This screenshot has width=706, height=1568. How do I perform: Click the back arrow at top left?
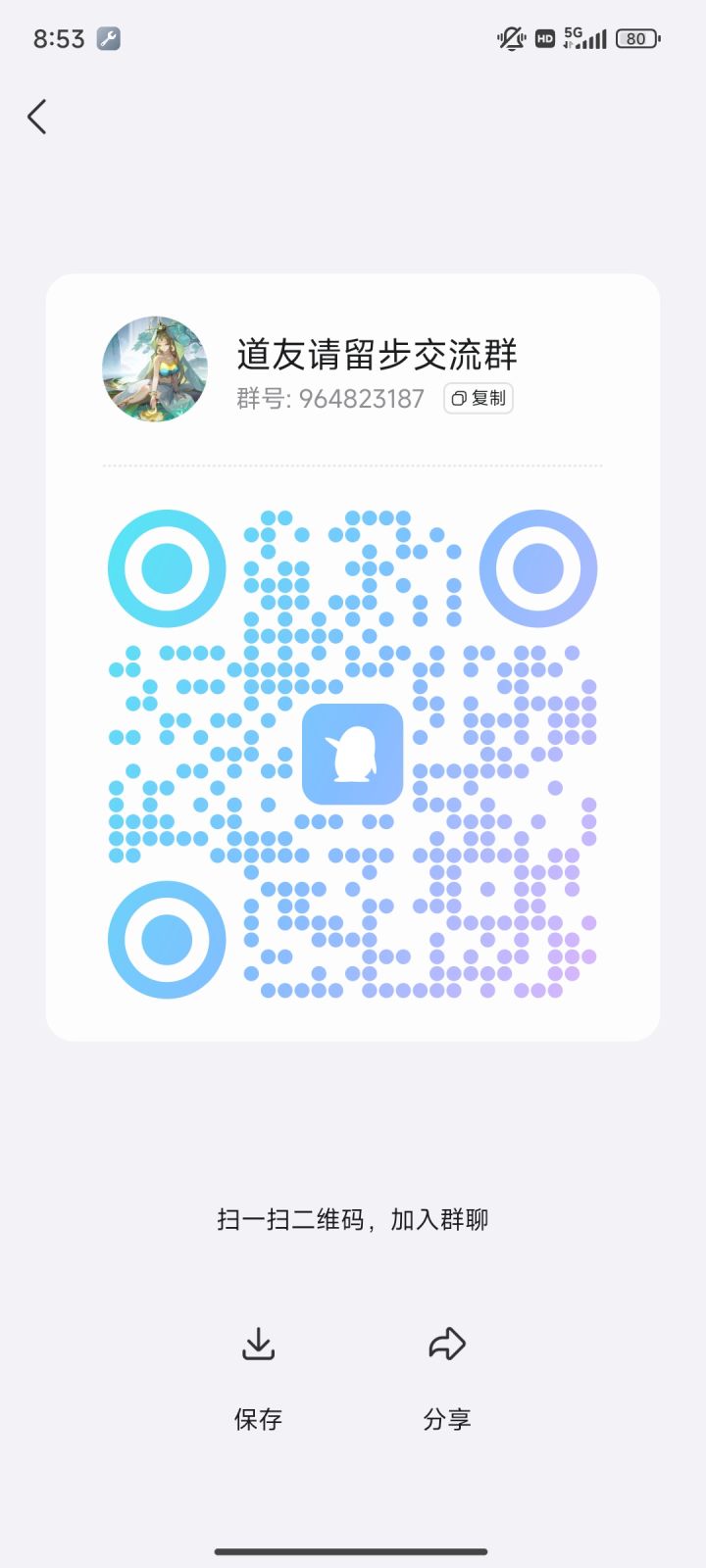[x=36, y=116]
